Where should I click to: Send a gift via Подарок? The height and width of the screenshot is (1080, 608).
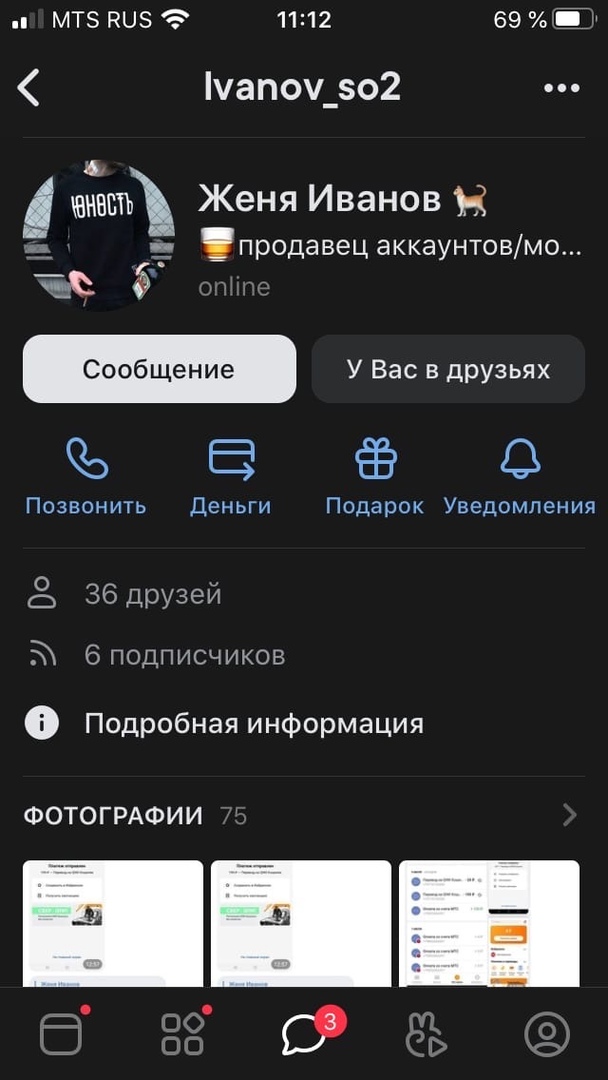click(x=375, y=477)
